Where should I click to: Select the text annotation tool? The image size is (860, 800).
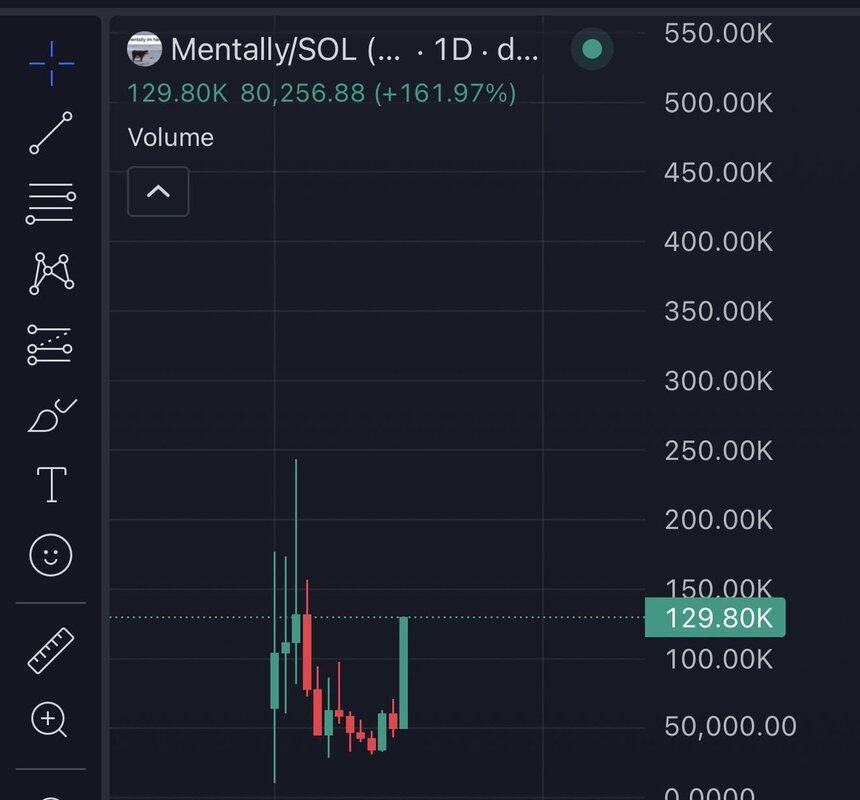coord(51,484)
